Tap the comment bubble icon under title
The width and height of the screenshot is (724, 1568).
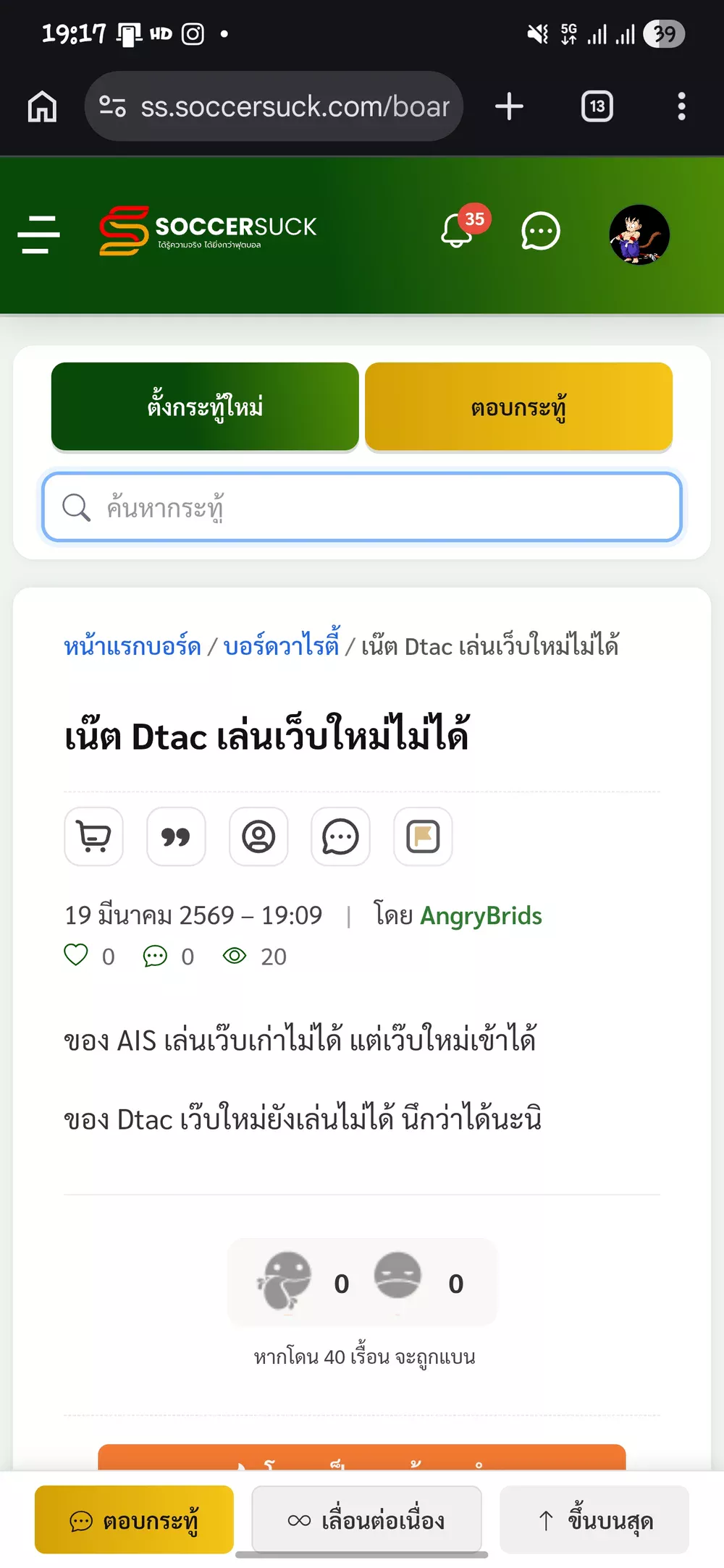pyautogui.click(x=340, y=837)
